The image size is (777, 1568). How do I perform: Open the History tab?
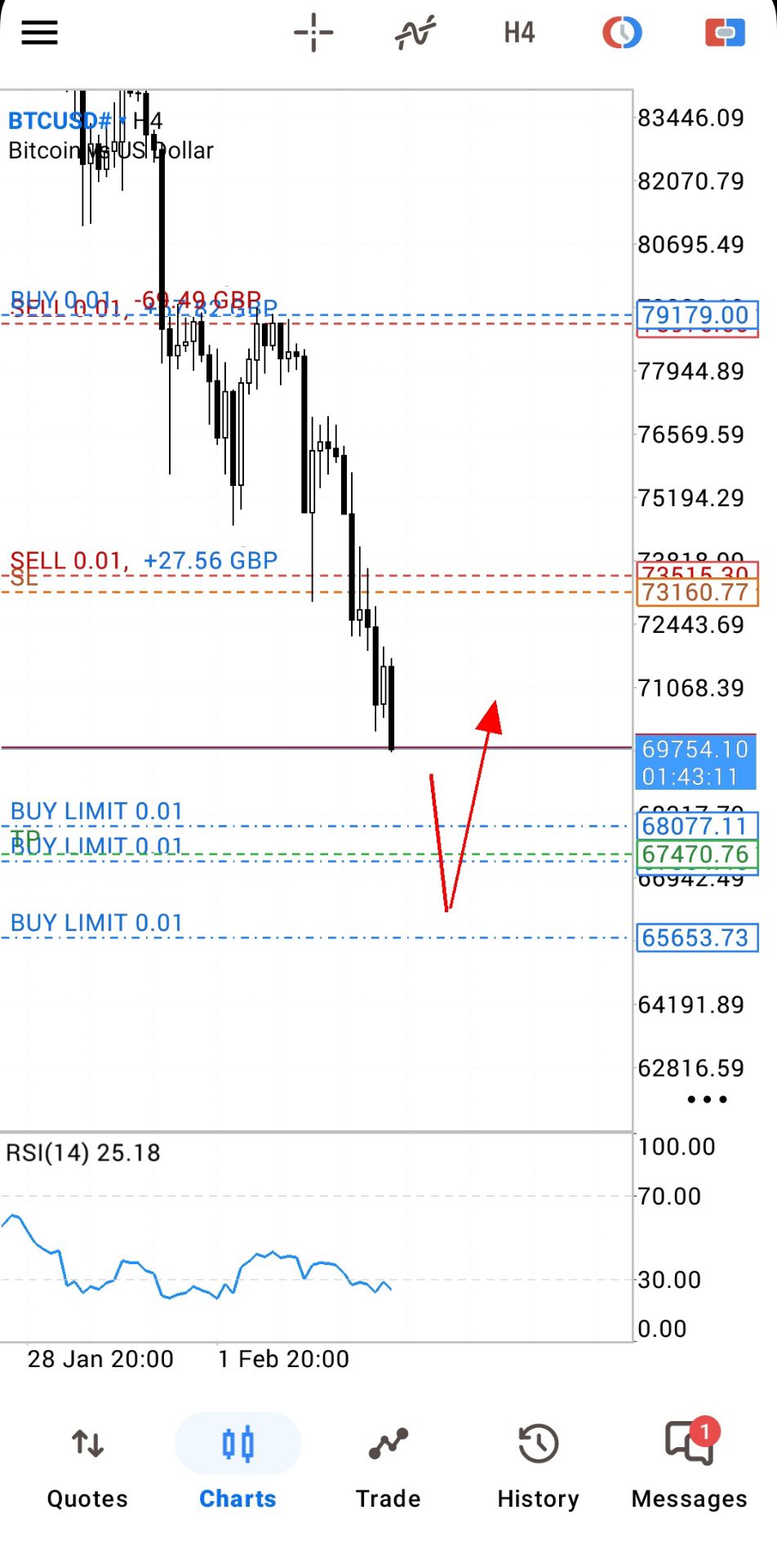(538, 1466)
